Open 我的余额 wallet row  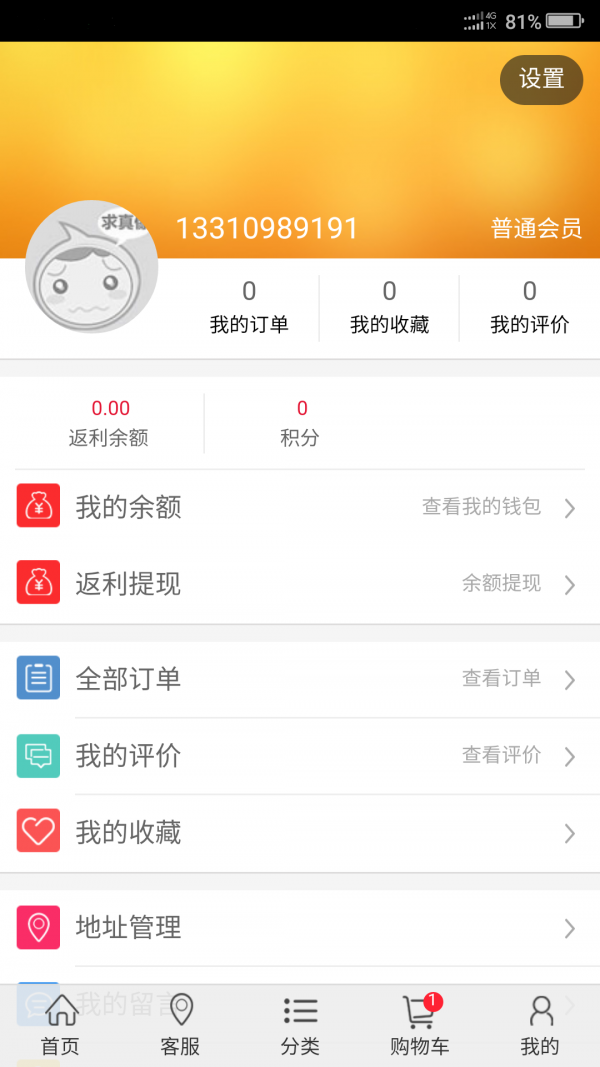pyautogui.click(x=300, y=507)
